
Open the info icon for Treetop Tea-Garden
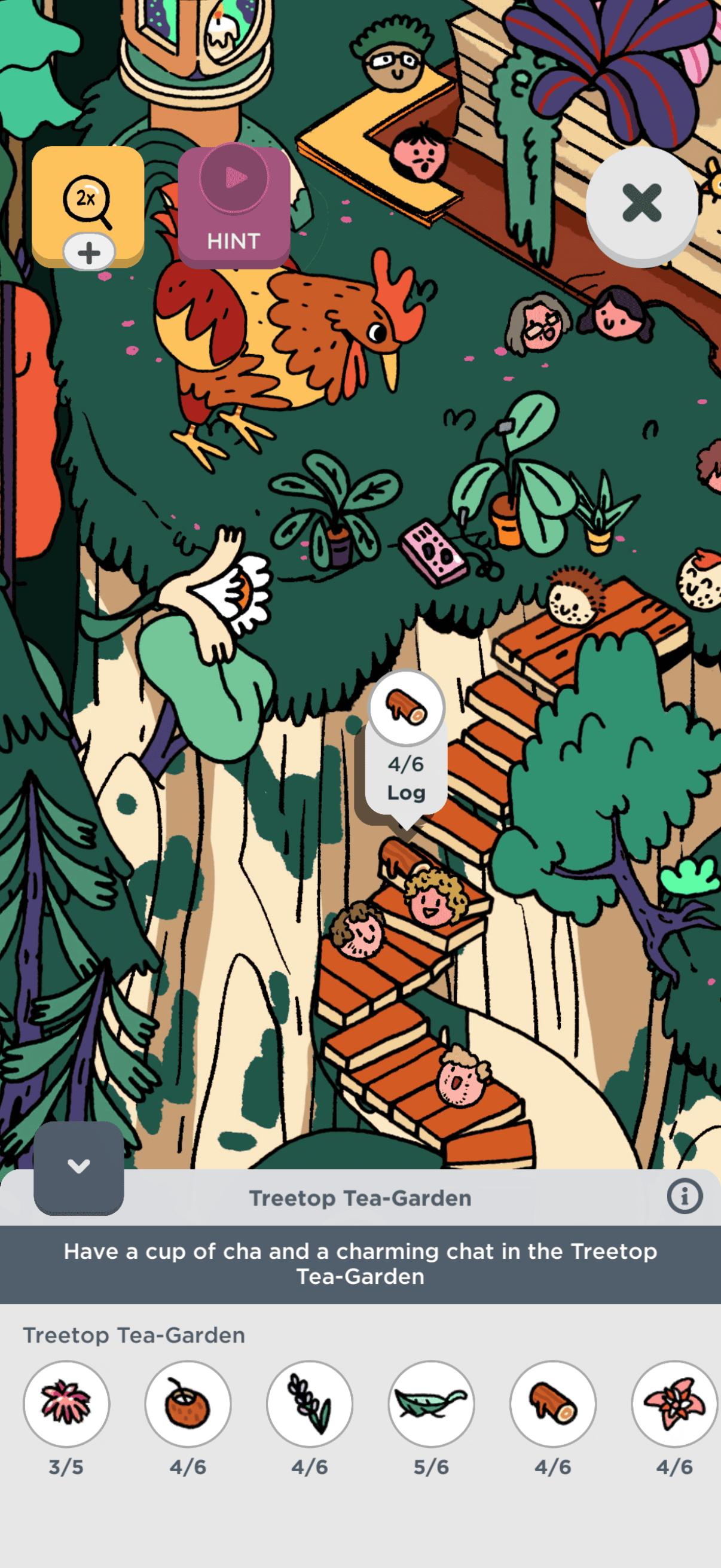pos(685,1197)
